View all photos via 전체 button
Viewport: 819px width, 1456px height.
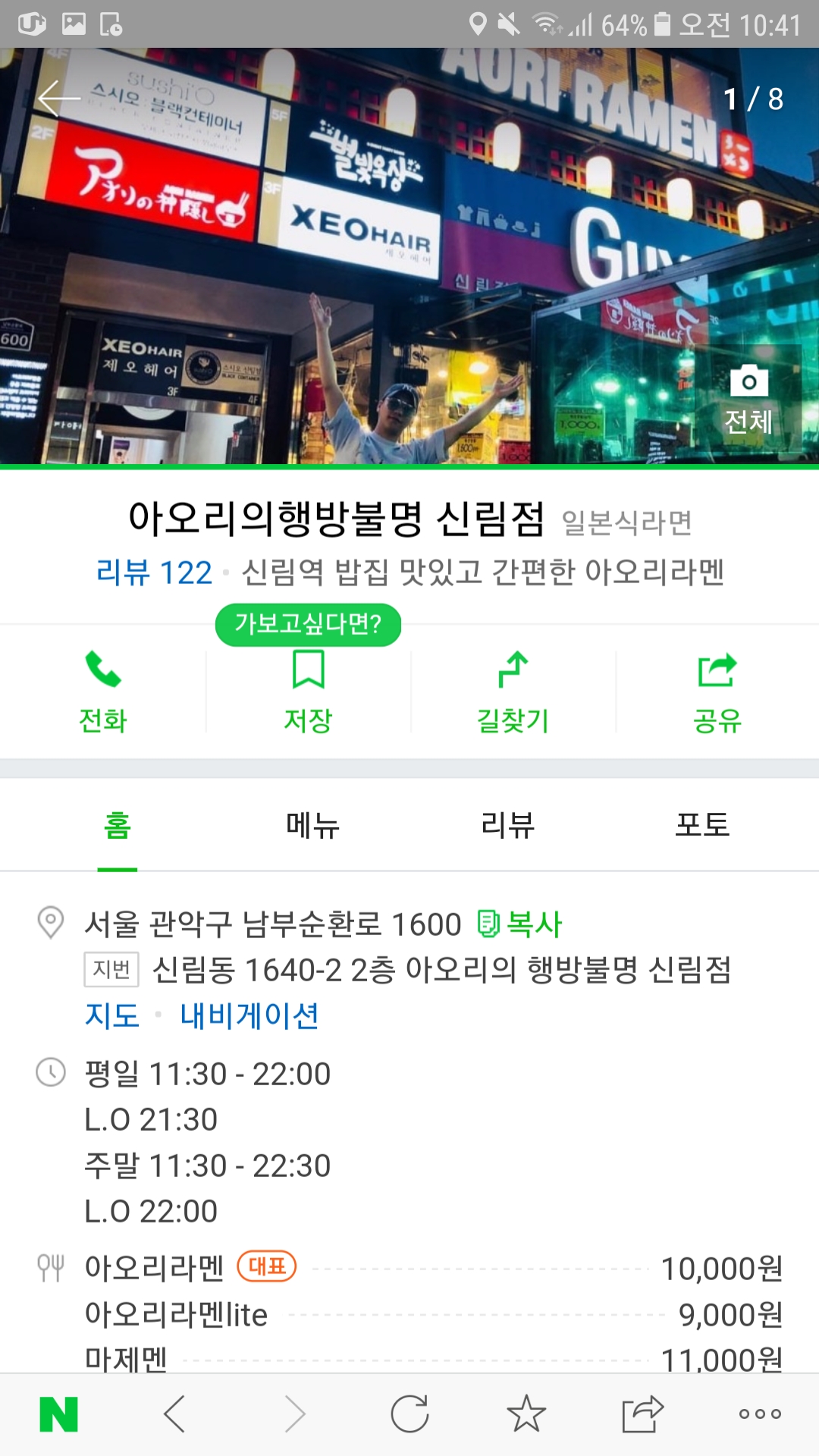(748, 400)
